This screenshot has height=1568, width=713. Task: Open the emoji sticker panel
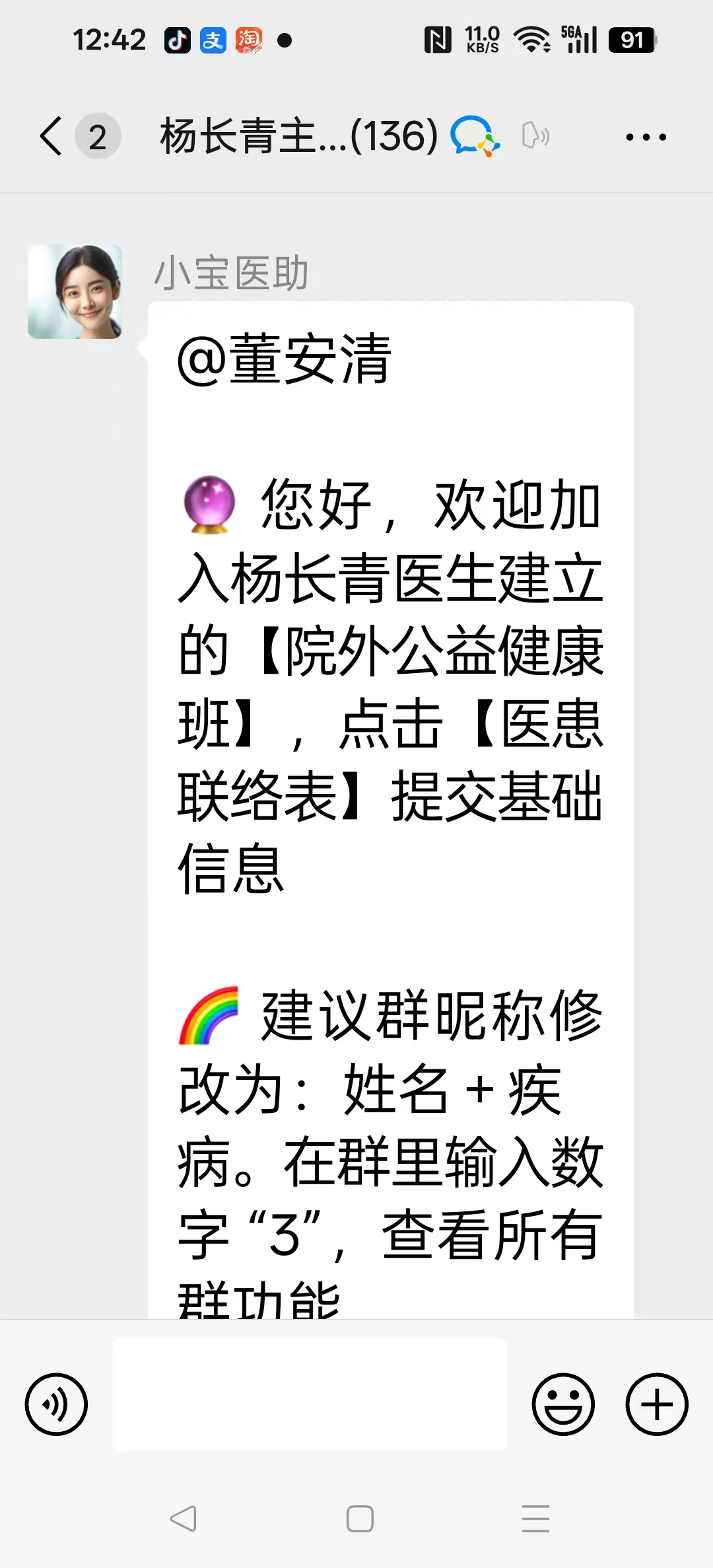pyautogui.click(x=563, y=1404)
